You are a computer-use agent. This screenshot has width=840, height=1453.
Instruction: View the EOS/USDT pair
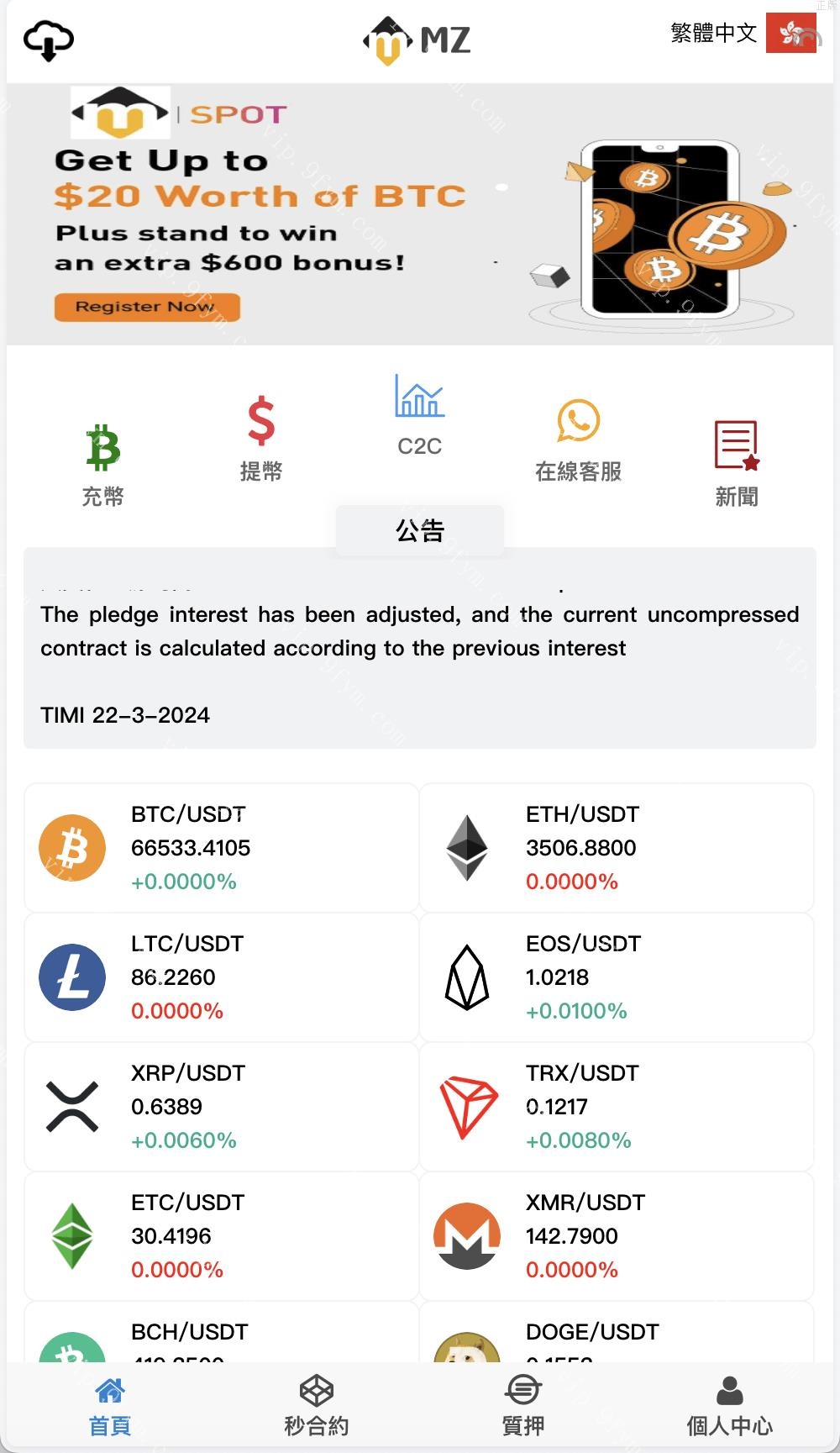pos(617,977)
